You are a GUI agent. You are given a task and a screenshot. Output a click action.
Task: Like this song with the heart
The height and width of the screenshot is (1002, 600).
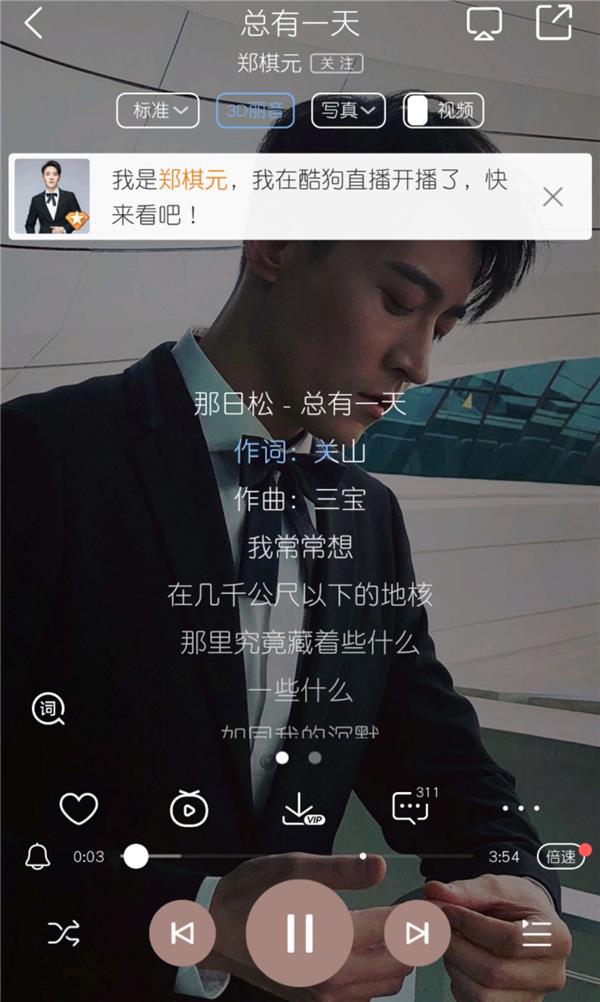pyautogui.click(x=78, y=807)
